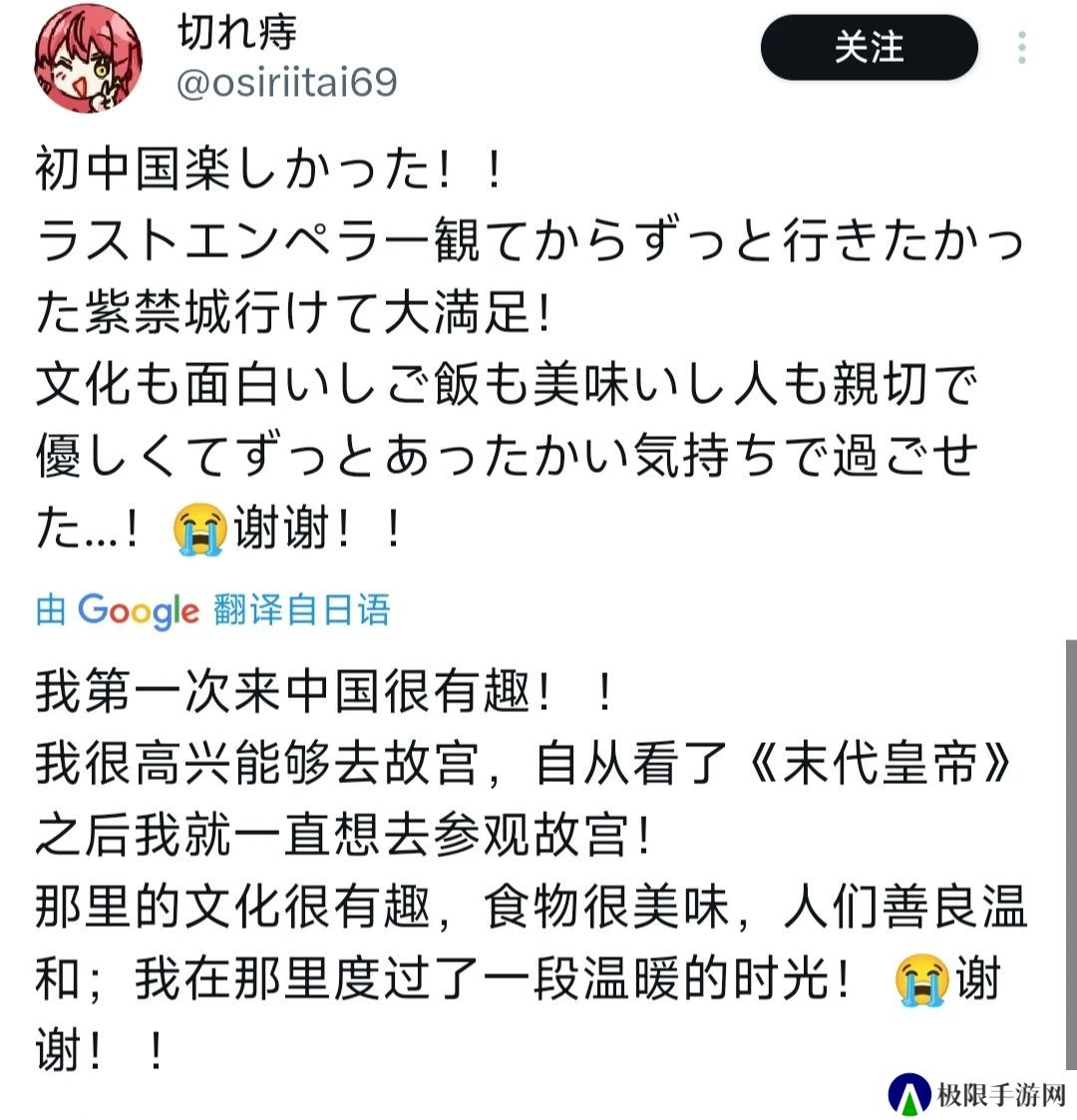
Task: Open the post's overflow menu
Action: tap(1022, 47)
